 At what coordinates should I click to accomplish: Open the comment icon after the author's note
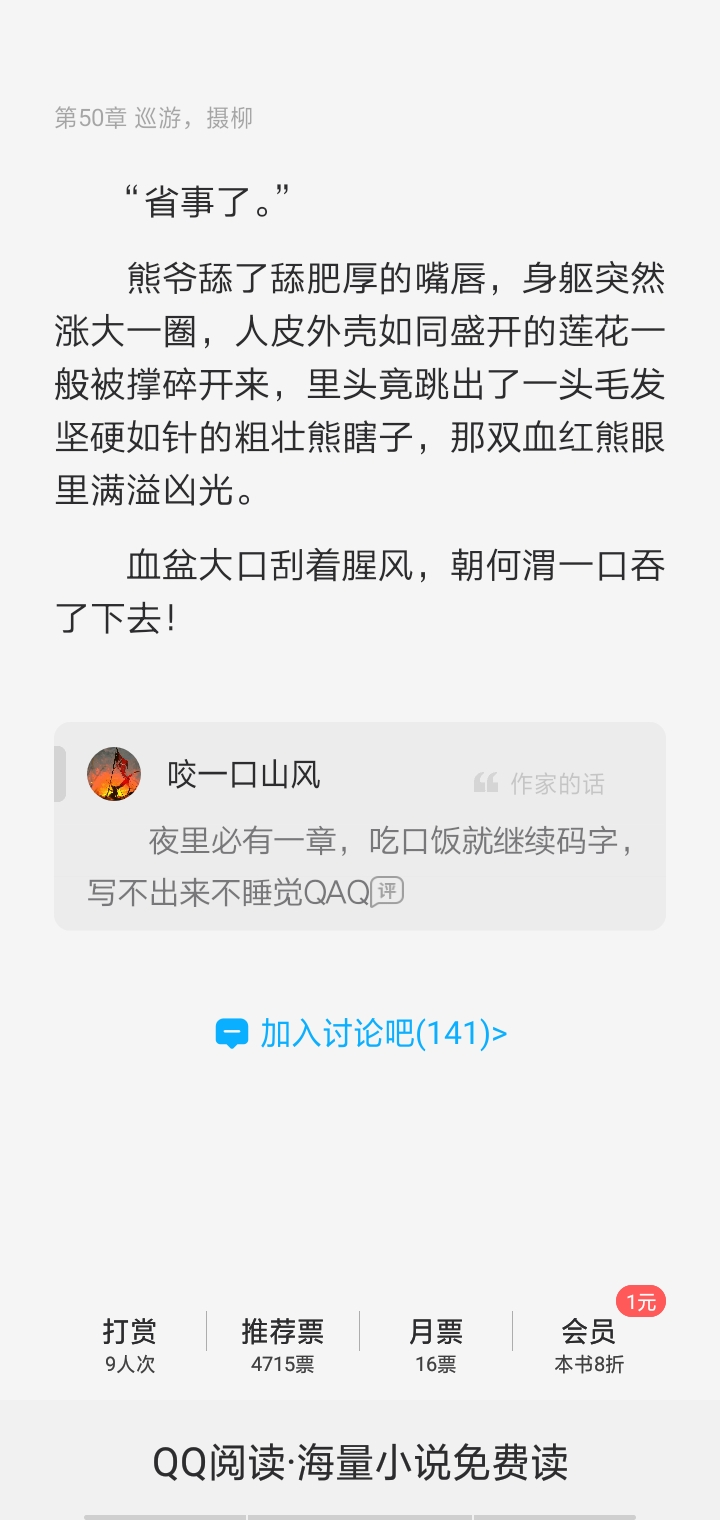click(387, 891)
